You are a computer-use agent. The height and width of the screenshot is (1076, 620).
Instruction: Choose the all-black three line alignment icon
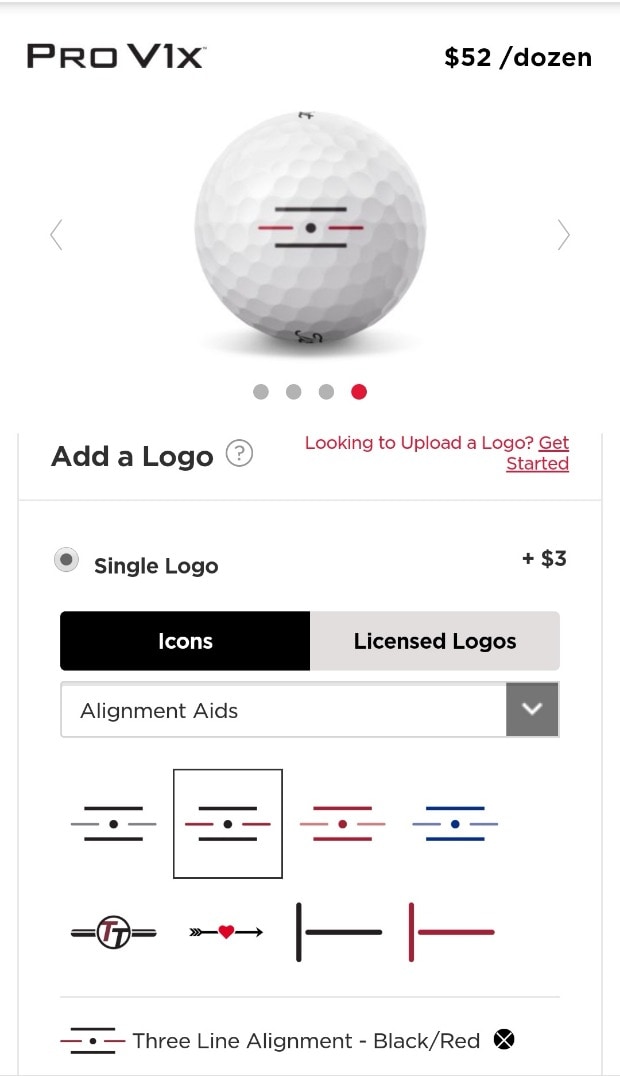coord(114,823)
